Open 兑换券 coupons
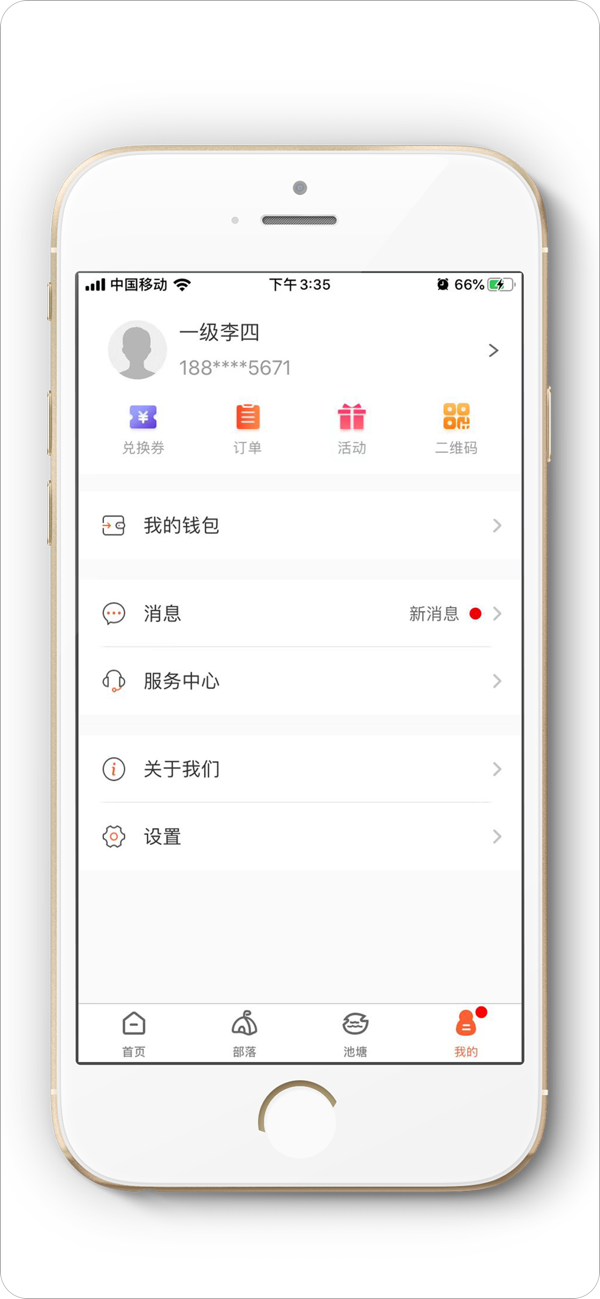The height and width of the screenshot is (1299, 600). point(143,428)
